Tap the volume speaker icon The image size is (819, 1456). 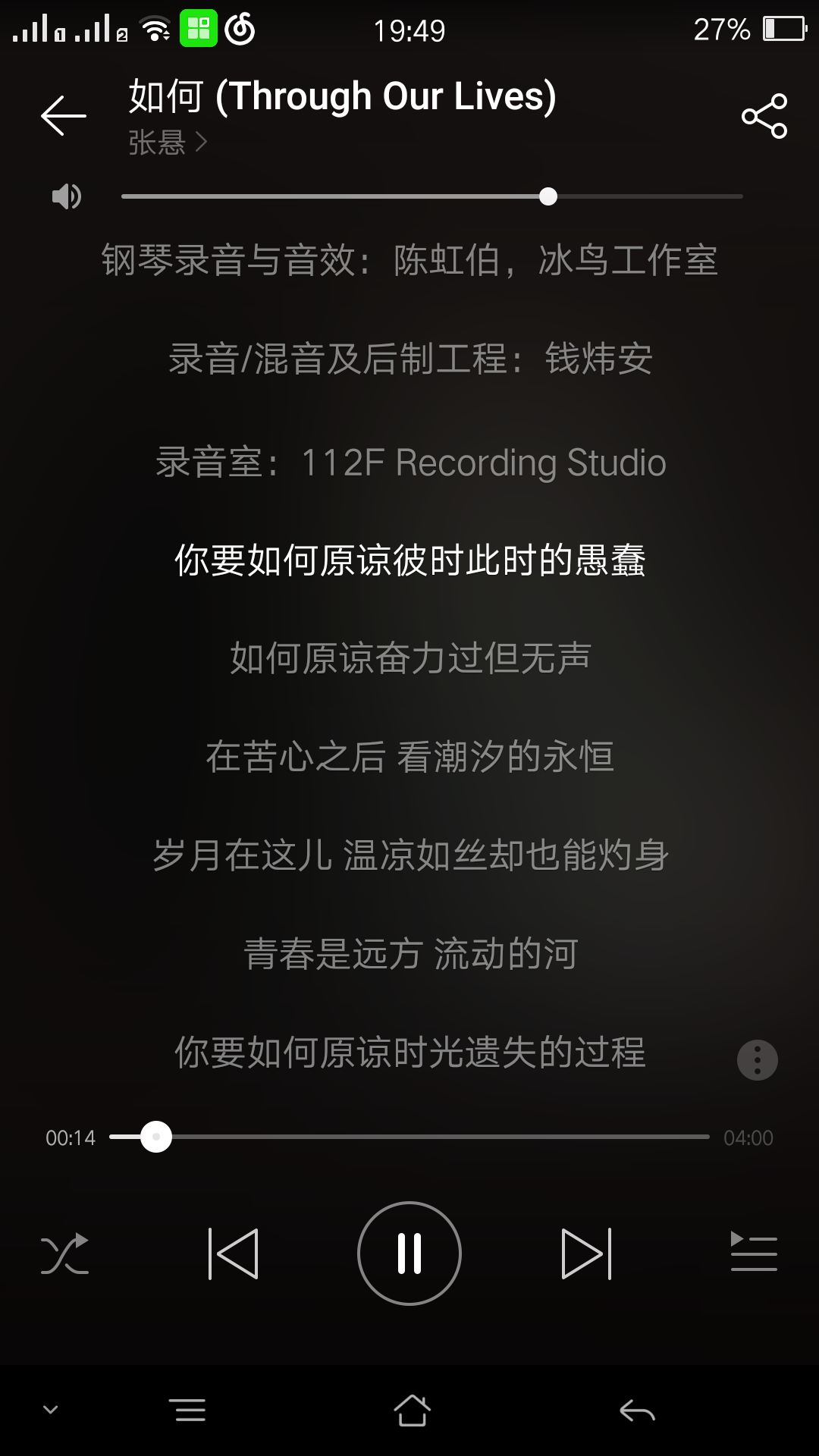(x=67, y=196)
